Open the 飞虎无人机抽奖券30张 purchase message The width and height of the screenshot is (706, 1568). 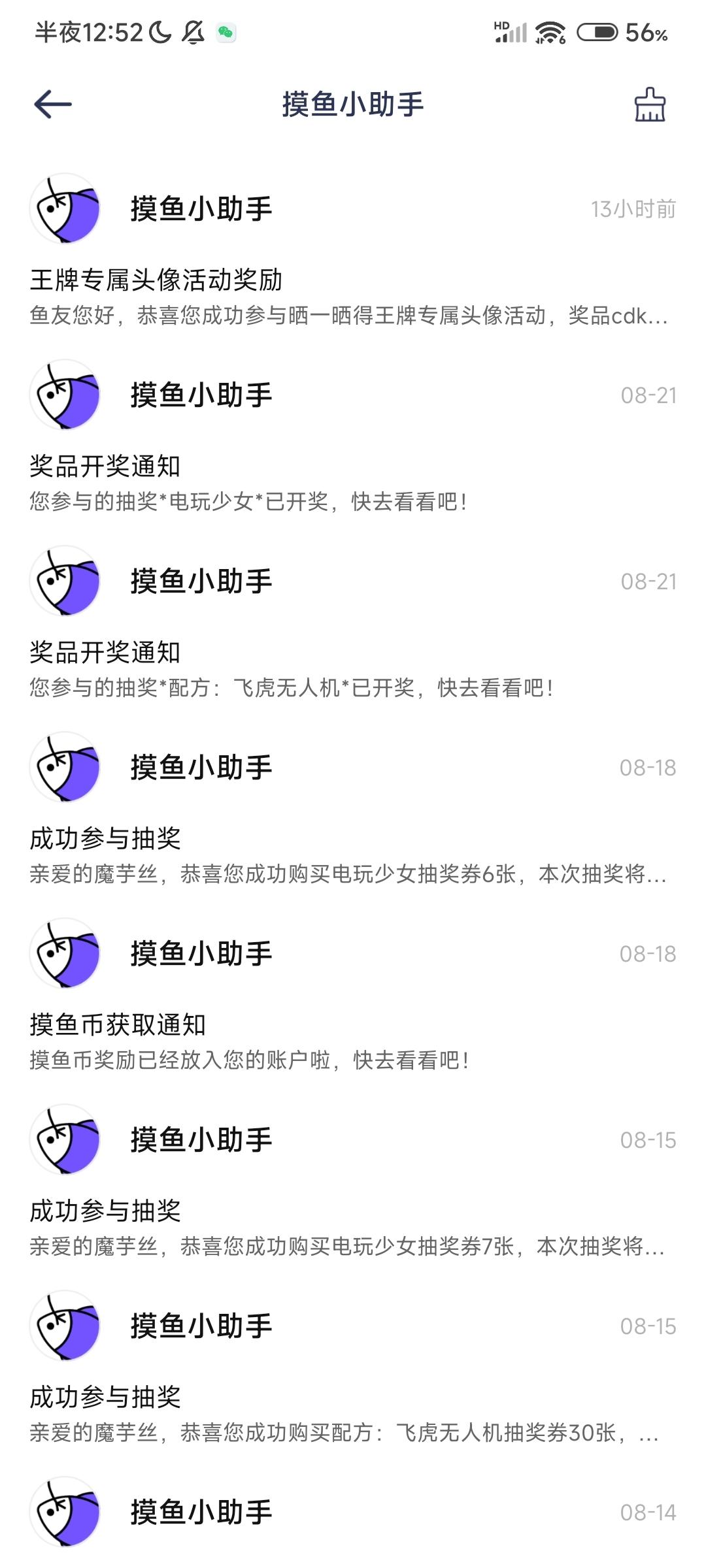(353, 1367)
